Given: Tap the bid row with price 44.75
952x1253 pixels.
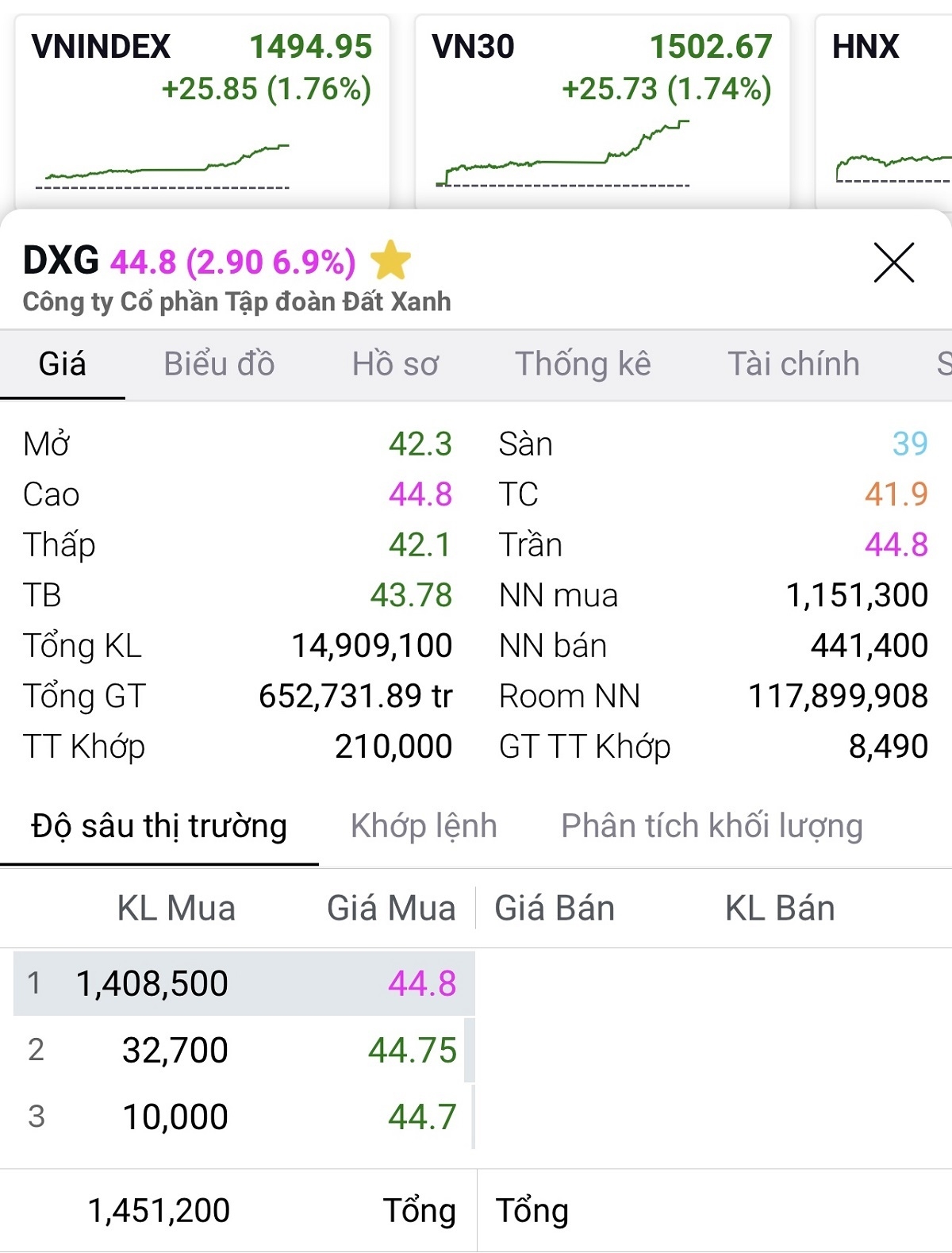Looking at the screenshot, I should click(x=238, y=1049).
